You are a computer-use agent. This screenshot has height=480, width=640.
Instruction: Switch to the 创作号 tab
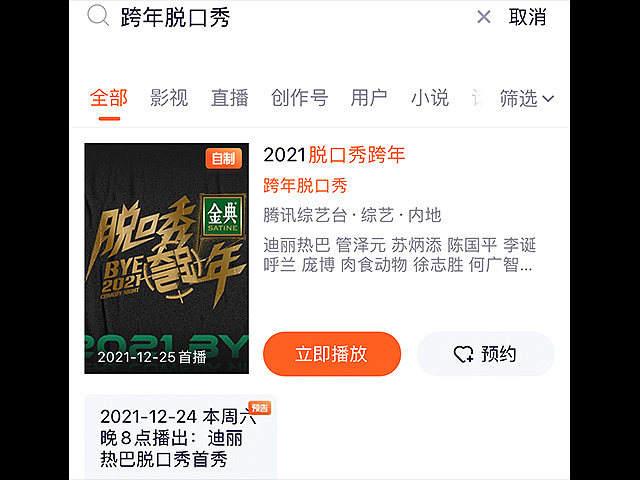299,98
